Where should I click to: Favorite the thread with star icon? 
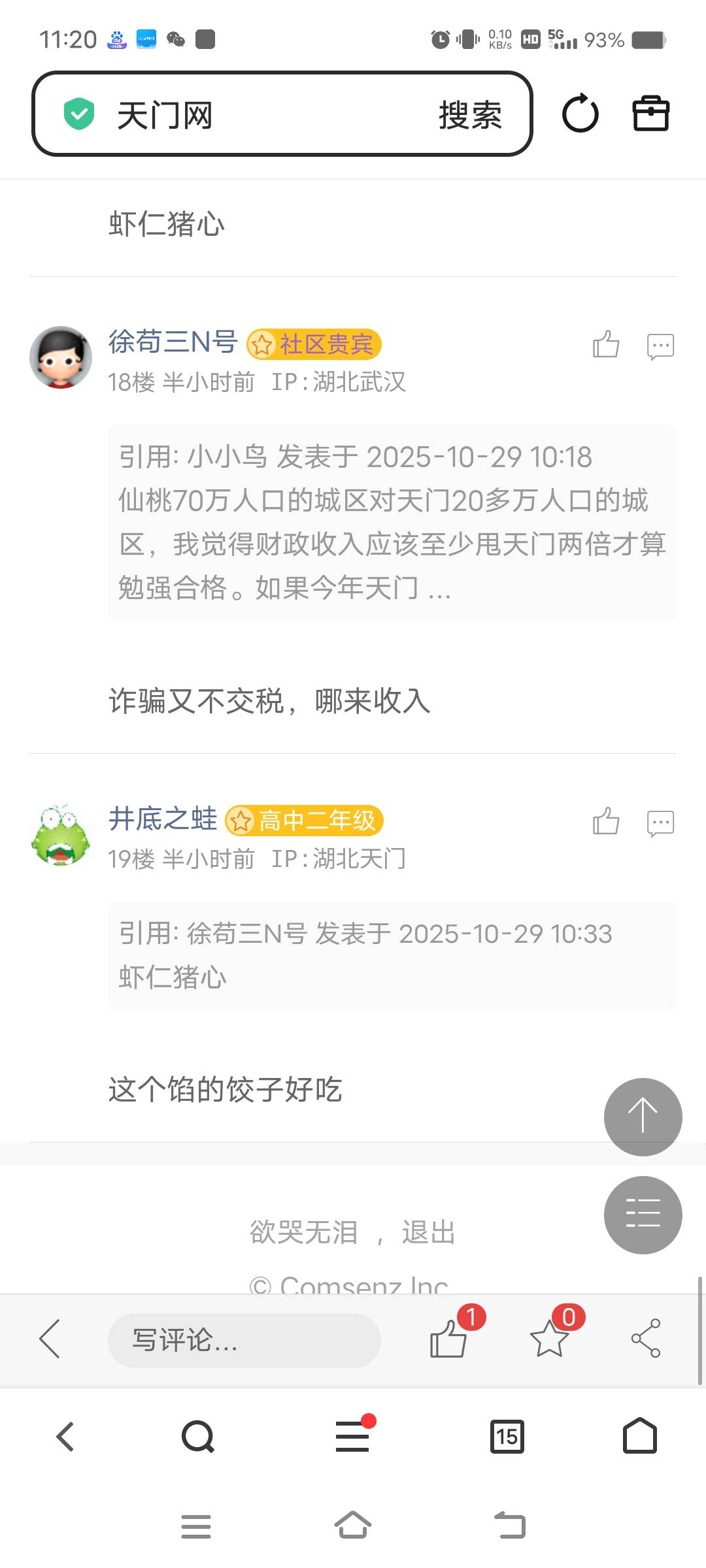coord(549,1339)
